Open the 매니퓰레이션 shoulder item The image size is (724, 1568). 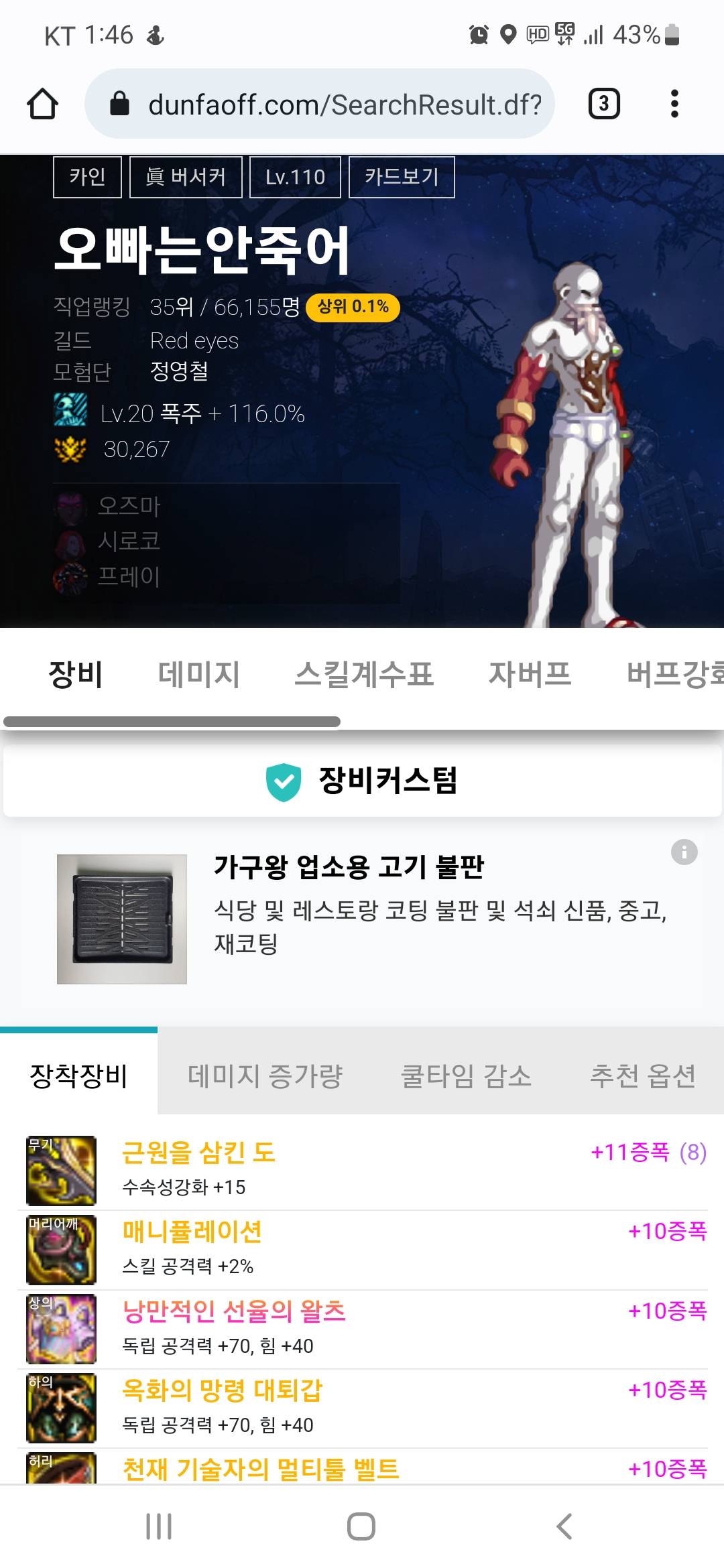point(192,1232)
